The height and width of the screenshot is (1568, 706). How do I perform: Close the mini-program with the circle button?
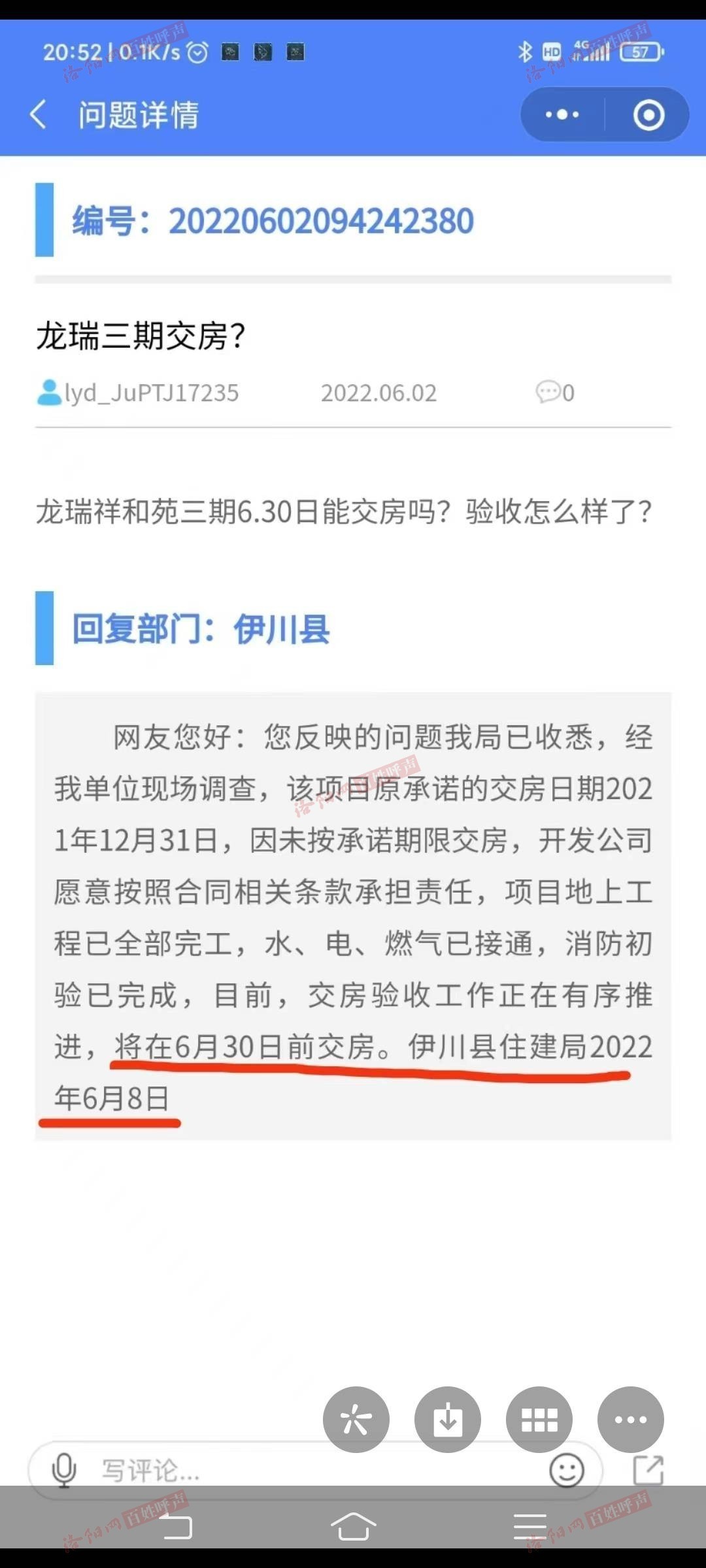click(x=648, y=115)
